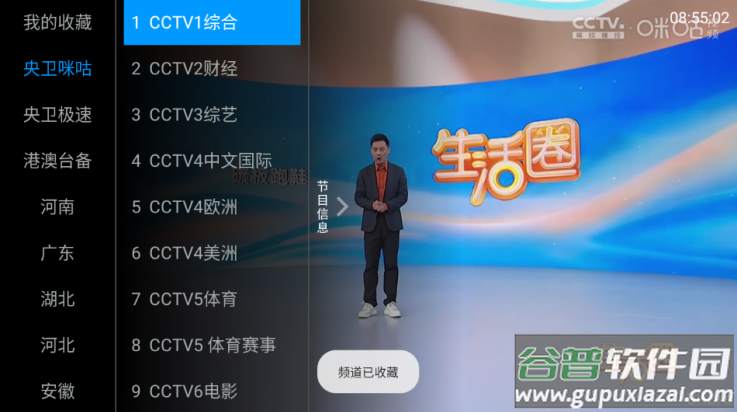Screen dimensions: 737x412
Task: Switch to the 央卫极速 category
Action: point(57,115)
